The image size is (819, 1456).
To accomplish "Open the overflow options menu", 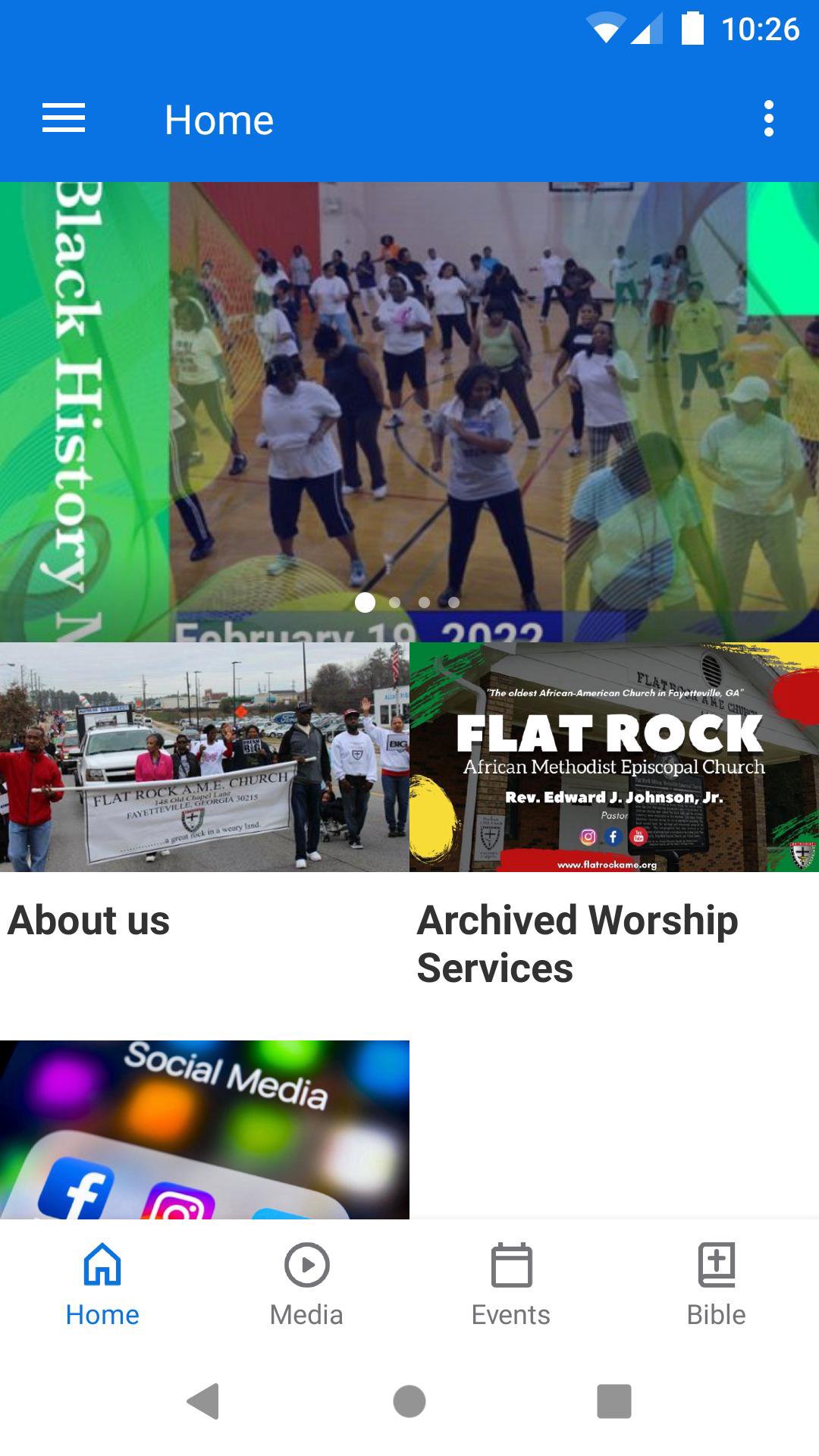I will 768,119.
